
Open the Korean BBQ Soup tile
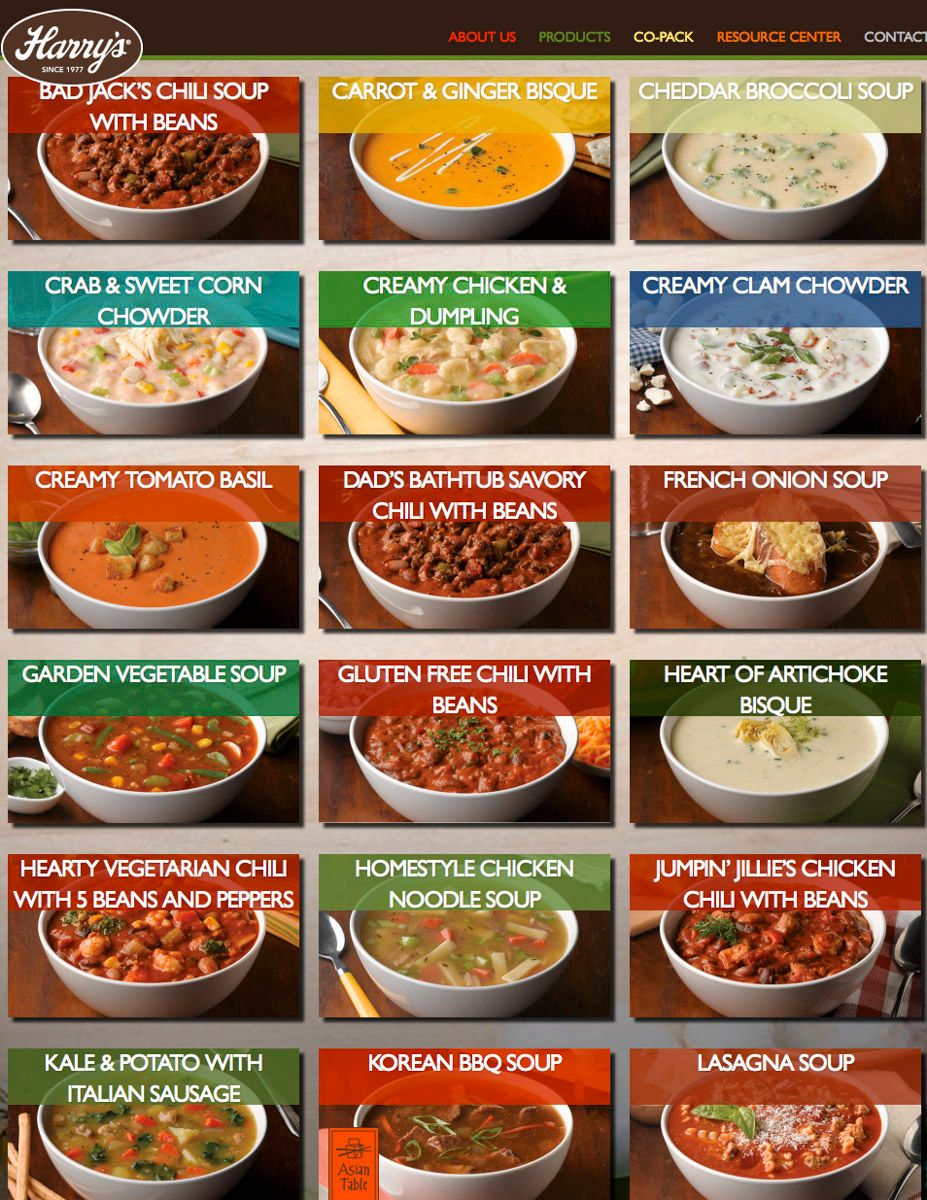[464, 1125]
